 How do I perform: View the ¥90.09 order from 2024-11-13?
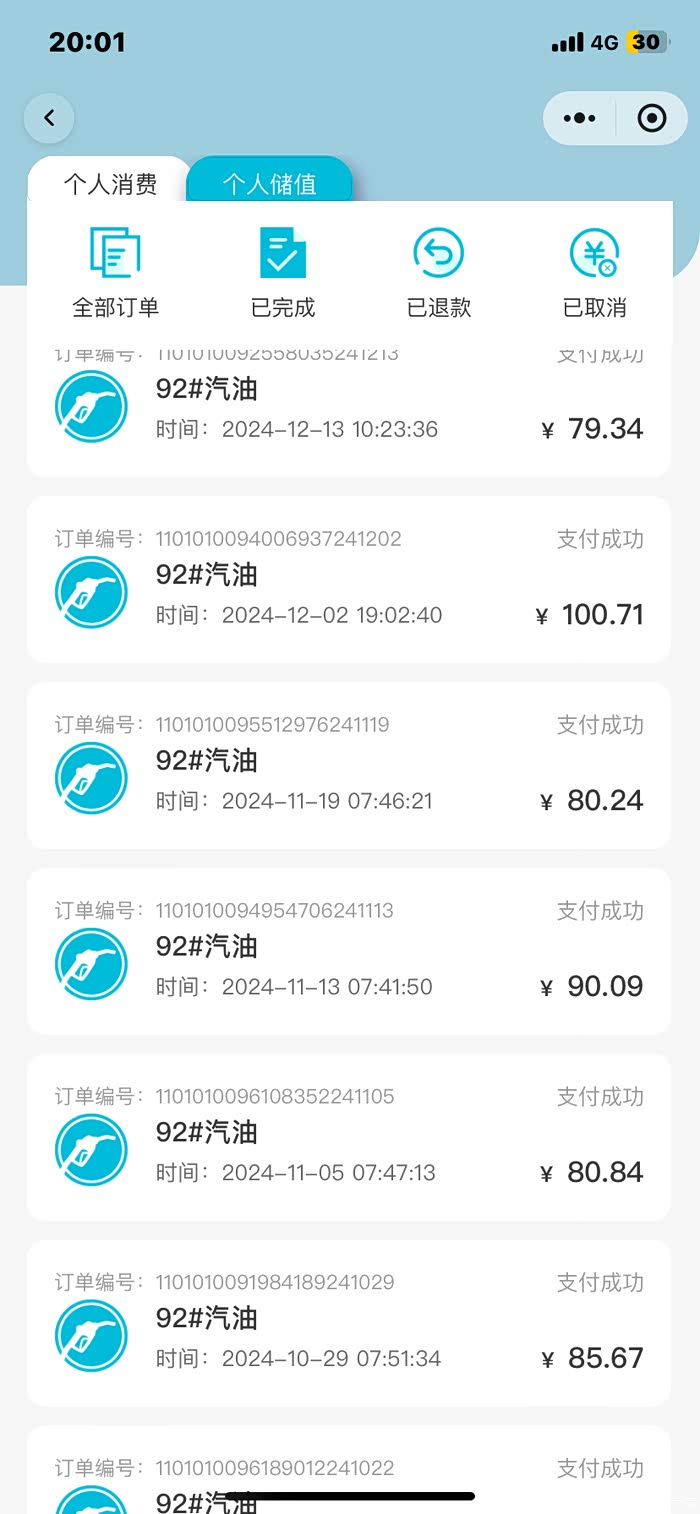click(x=348, y=950)
